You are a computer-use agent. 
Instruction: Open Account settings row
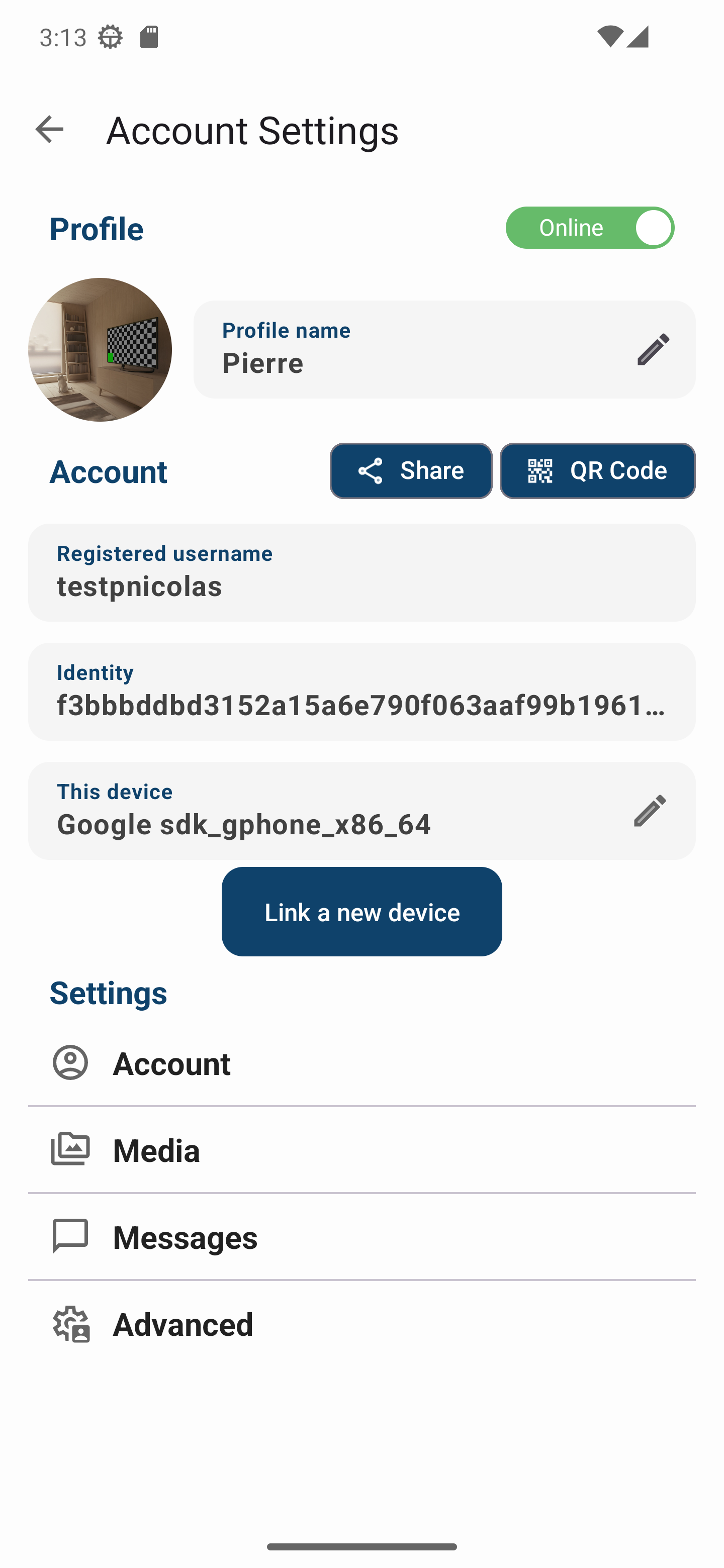click(x=361, y=1063)
